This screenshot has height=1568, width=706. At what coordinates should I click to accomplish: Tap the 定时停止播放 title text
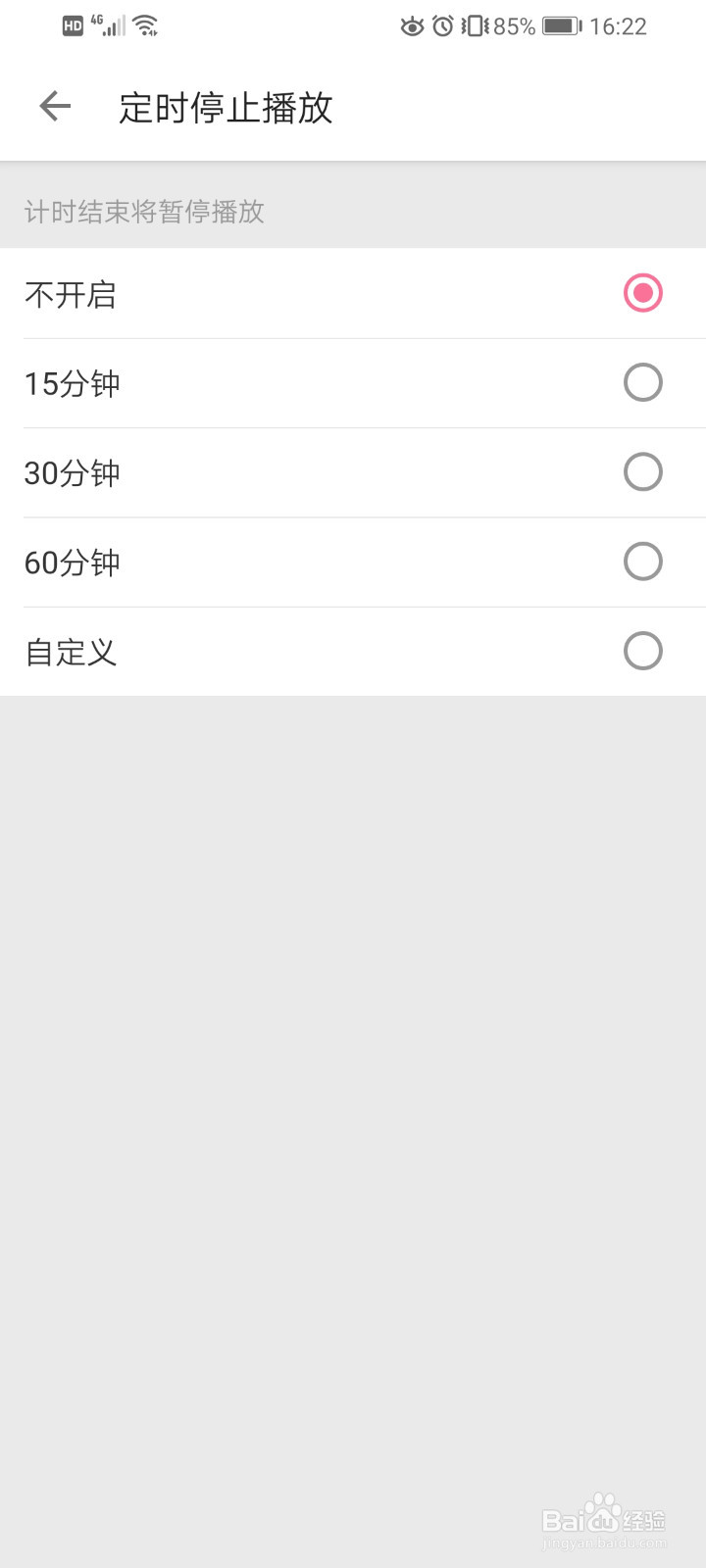click(x=224, y=108)
